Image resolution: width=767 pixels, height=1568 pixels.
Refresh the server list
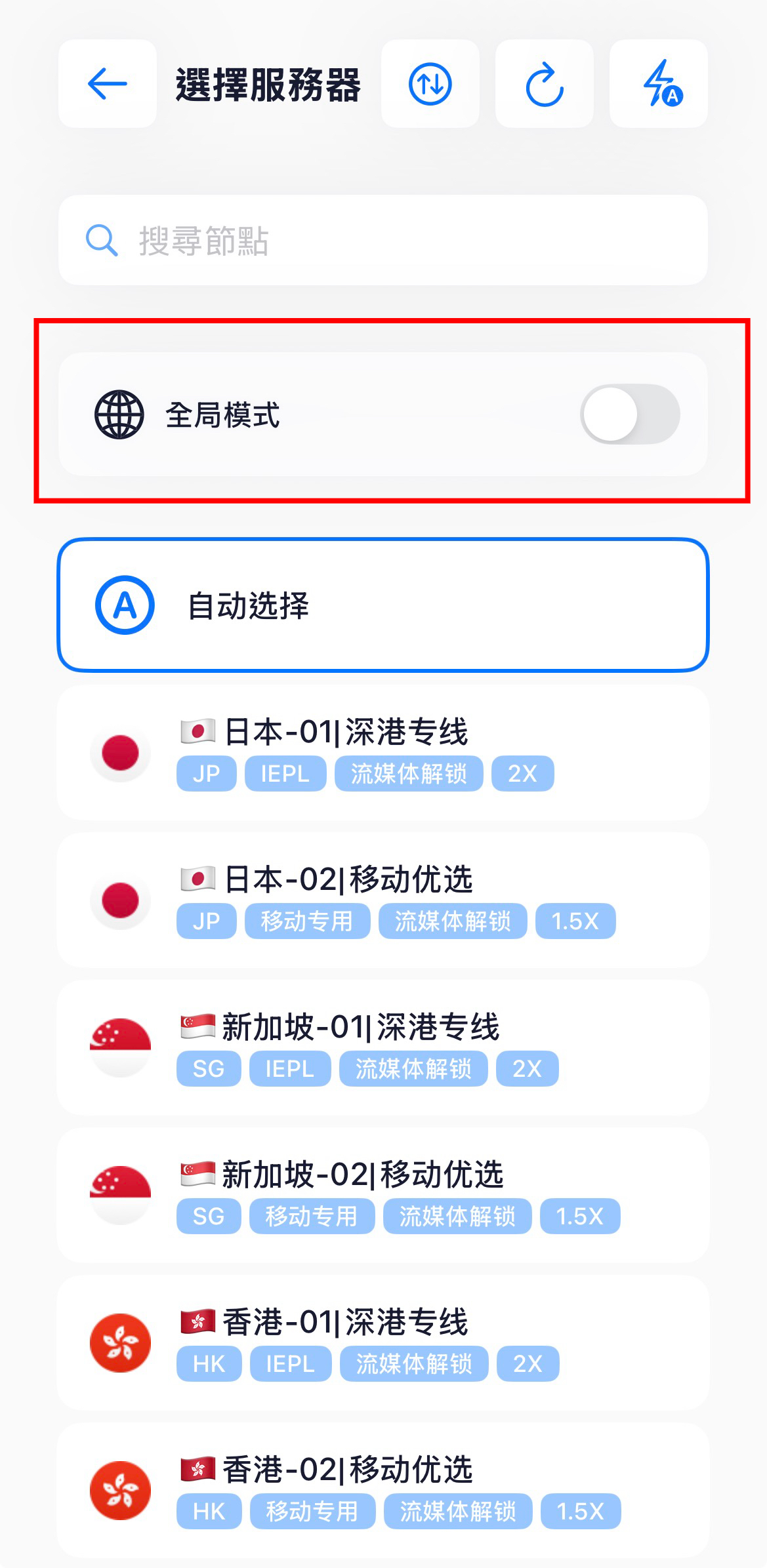coord(544,84)
